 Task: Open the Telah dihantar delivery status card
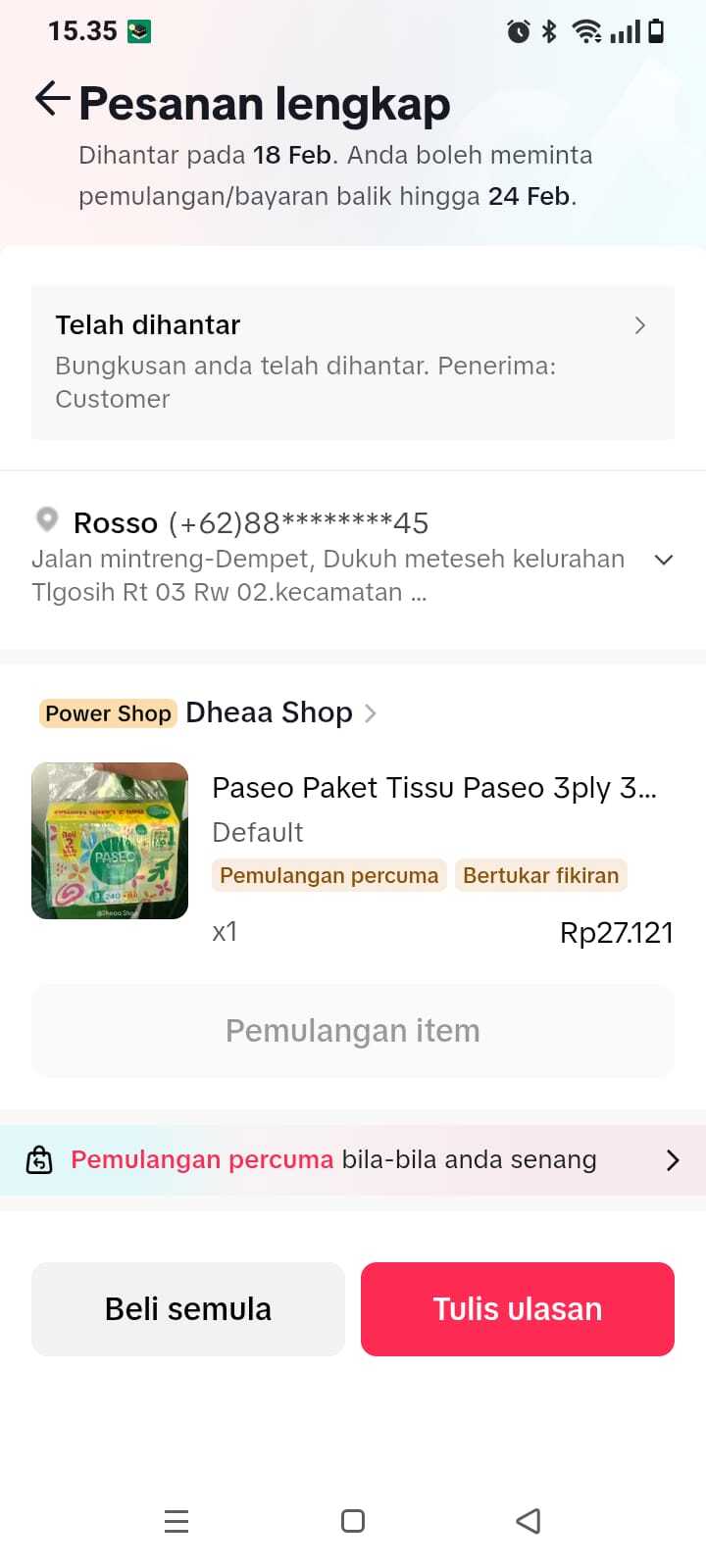[x=353, y=362]
